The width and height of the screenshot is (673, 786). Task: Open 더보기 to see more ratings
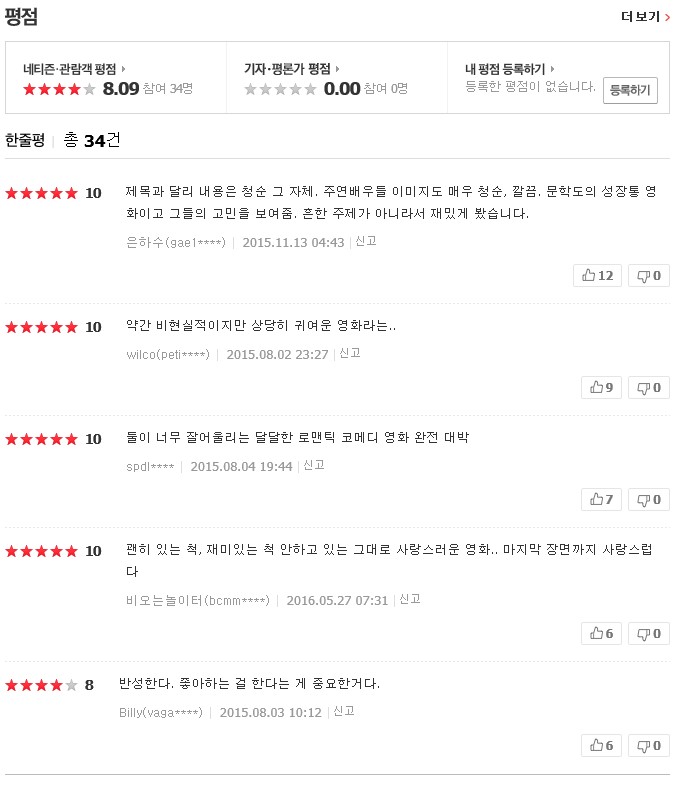pos(645,16)
